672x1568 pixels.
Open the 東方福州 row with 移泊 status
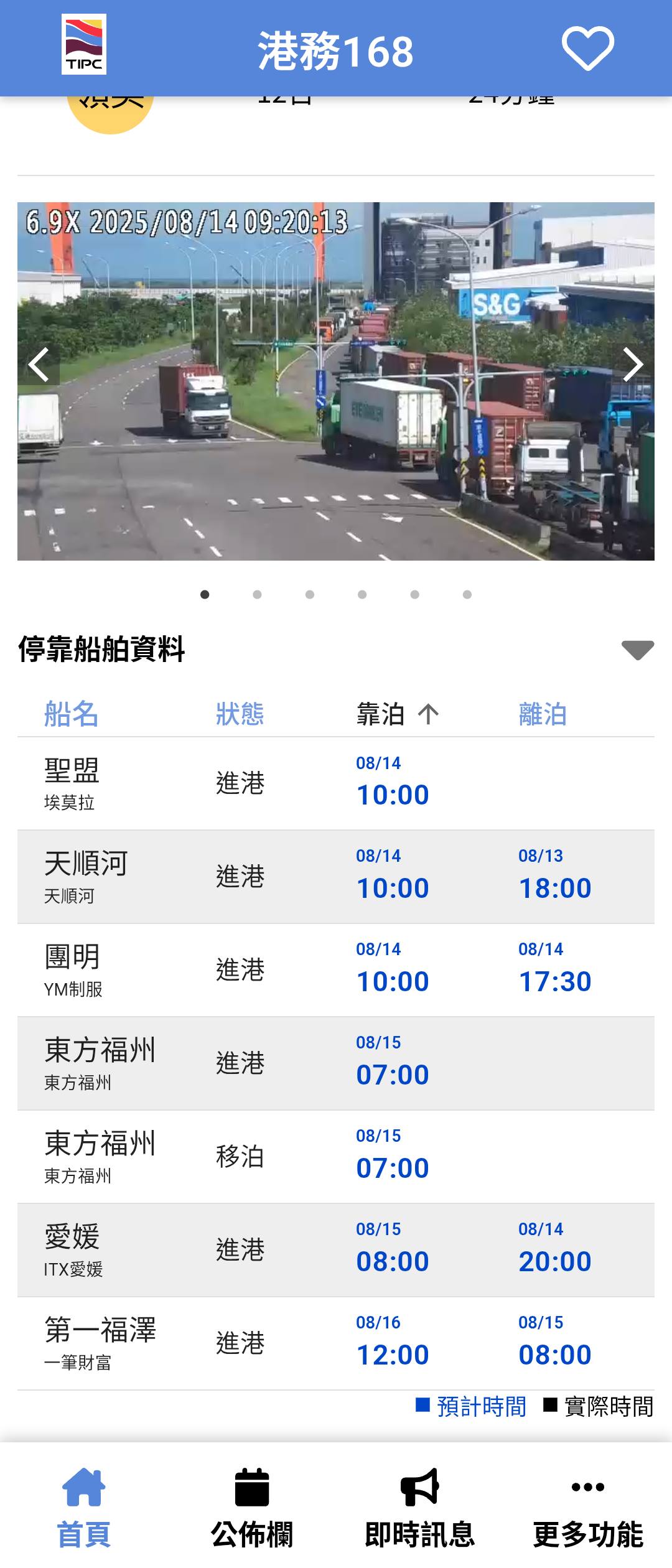click(x=336, y=1157)
